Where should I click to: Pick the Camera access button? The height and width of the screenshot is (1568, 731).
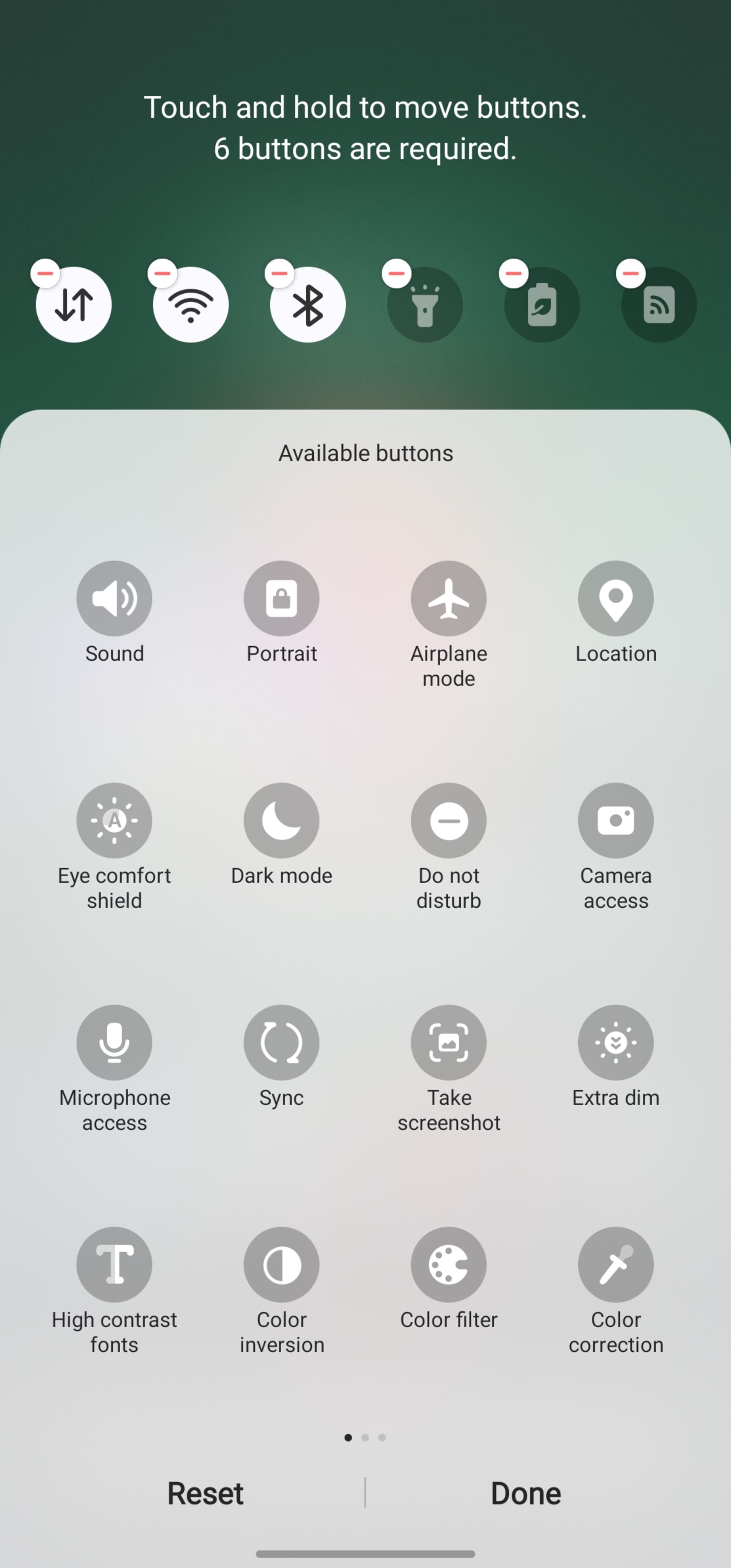[615, 820]
